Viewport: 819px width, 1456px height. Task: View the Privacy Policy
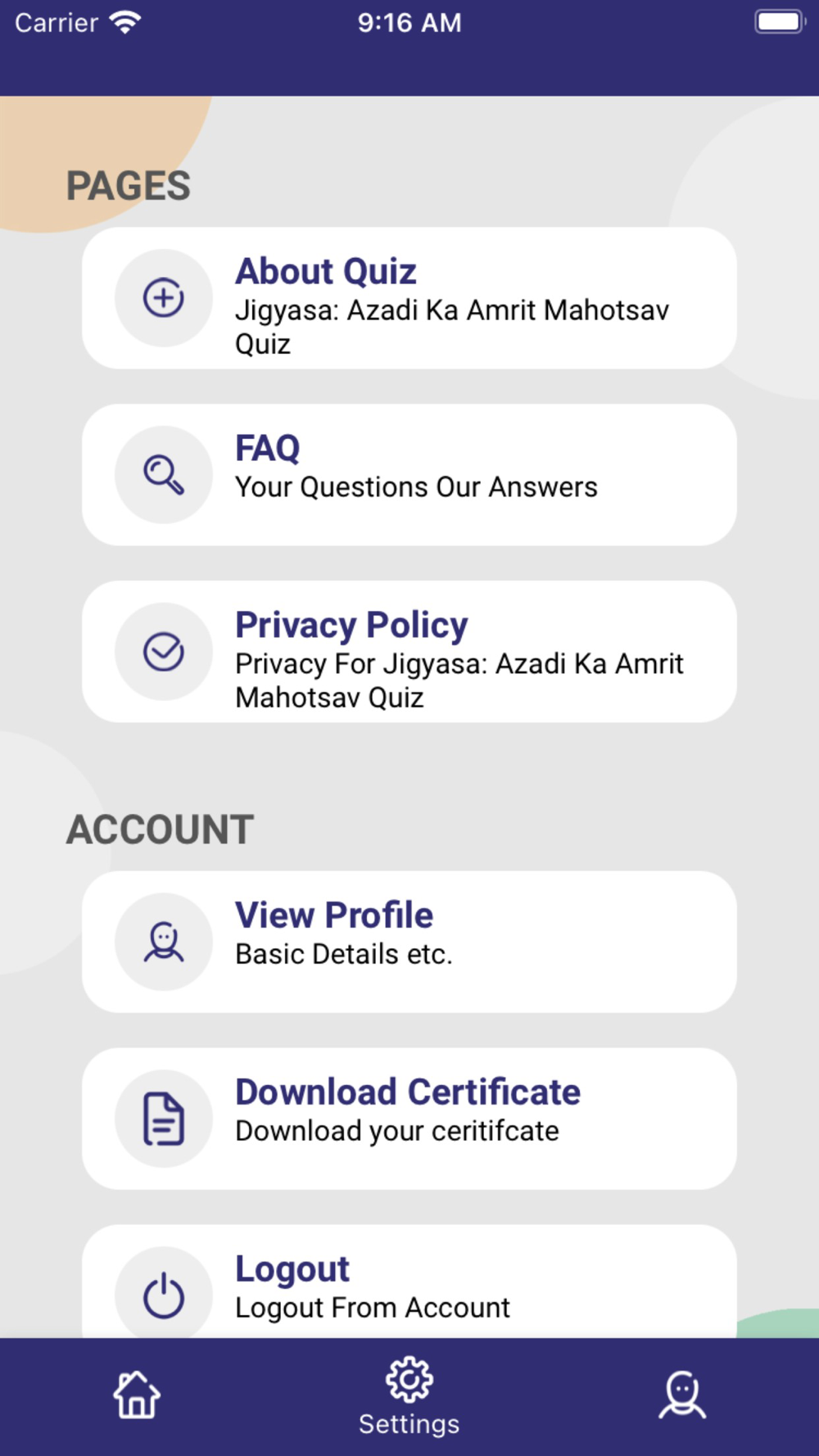(x=409, y=652)
